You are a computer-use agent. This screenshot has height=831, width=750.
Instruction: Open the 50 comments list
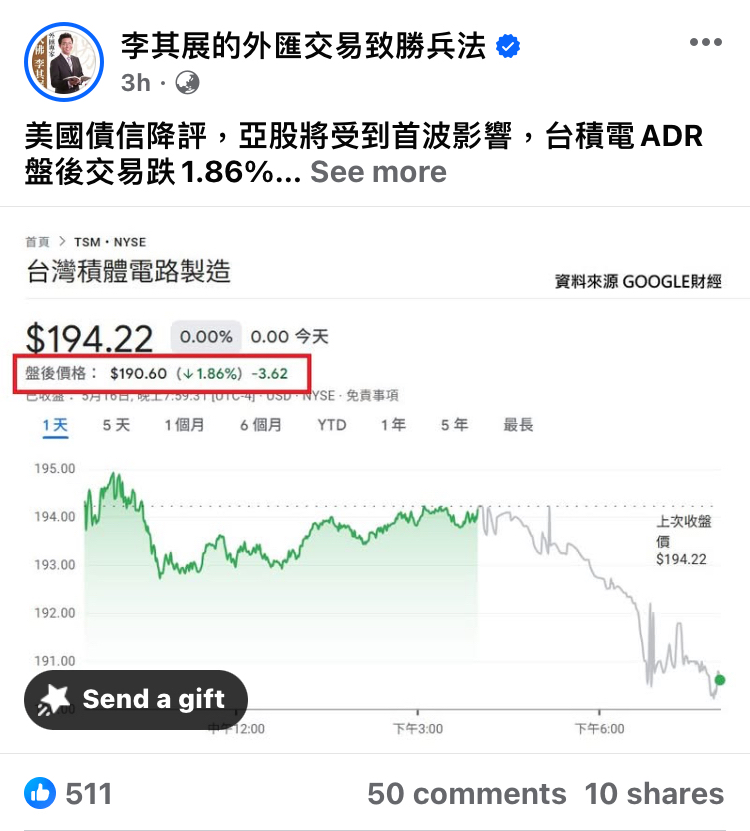click(466, 793)
